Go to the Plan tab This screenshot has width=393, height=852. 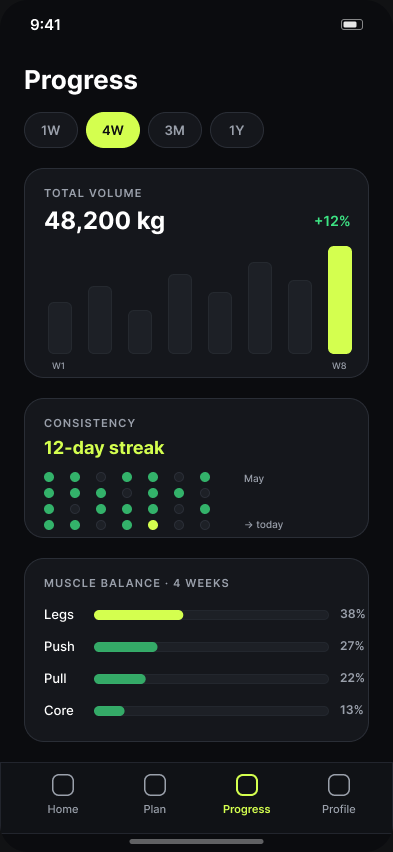[x=154, y=795]
